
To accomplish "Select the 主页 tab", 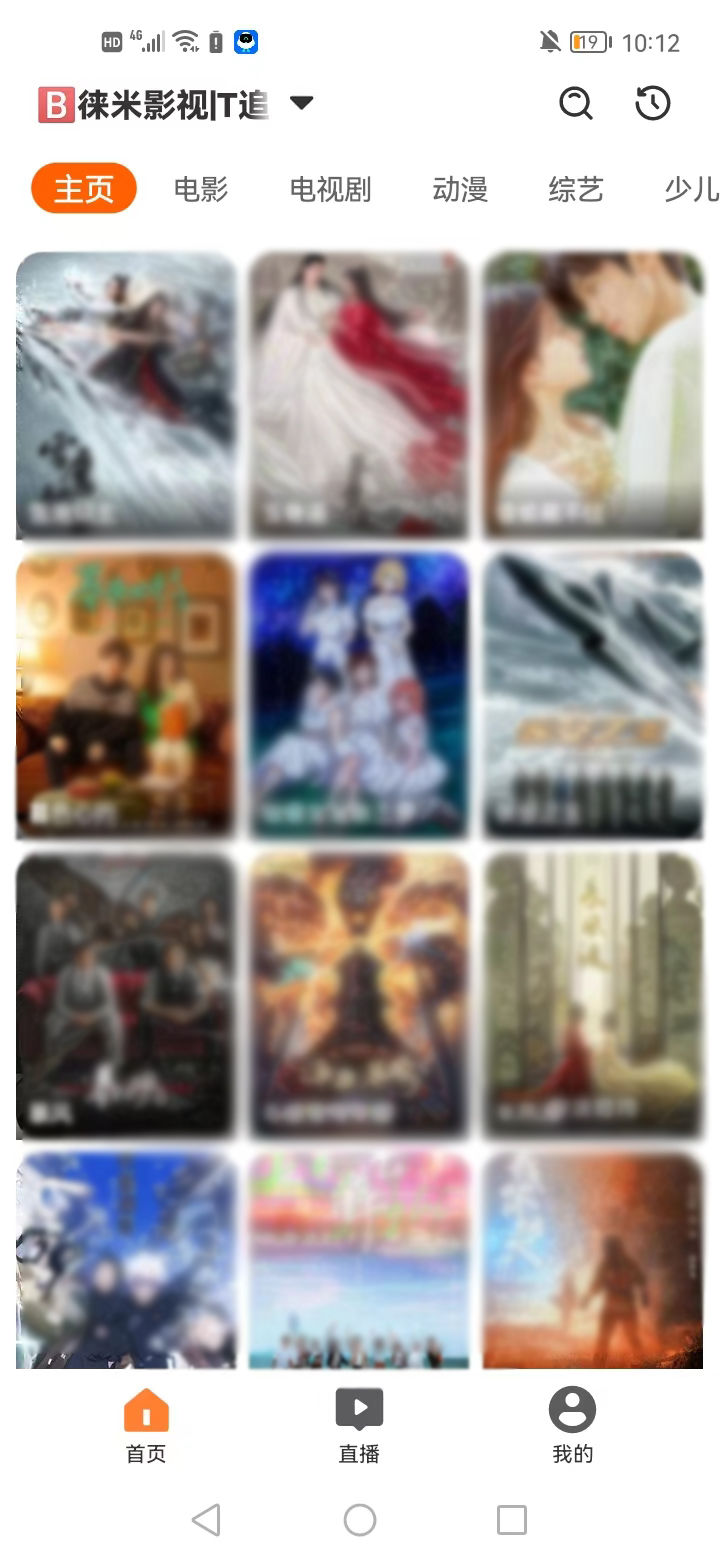I will click(84, 189).
